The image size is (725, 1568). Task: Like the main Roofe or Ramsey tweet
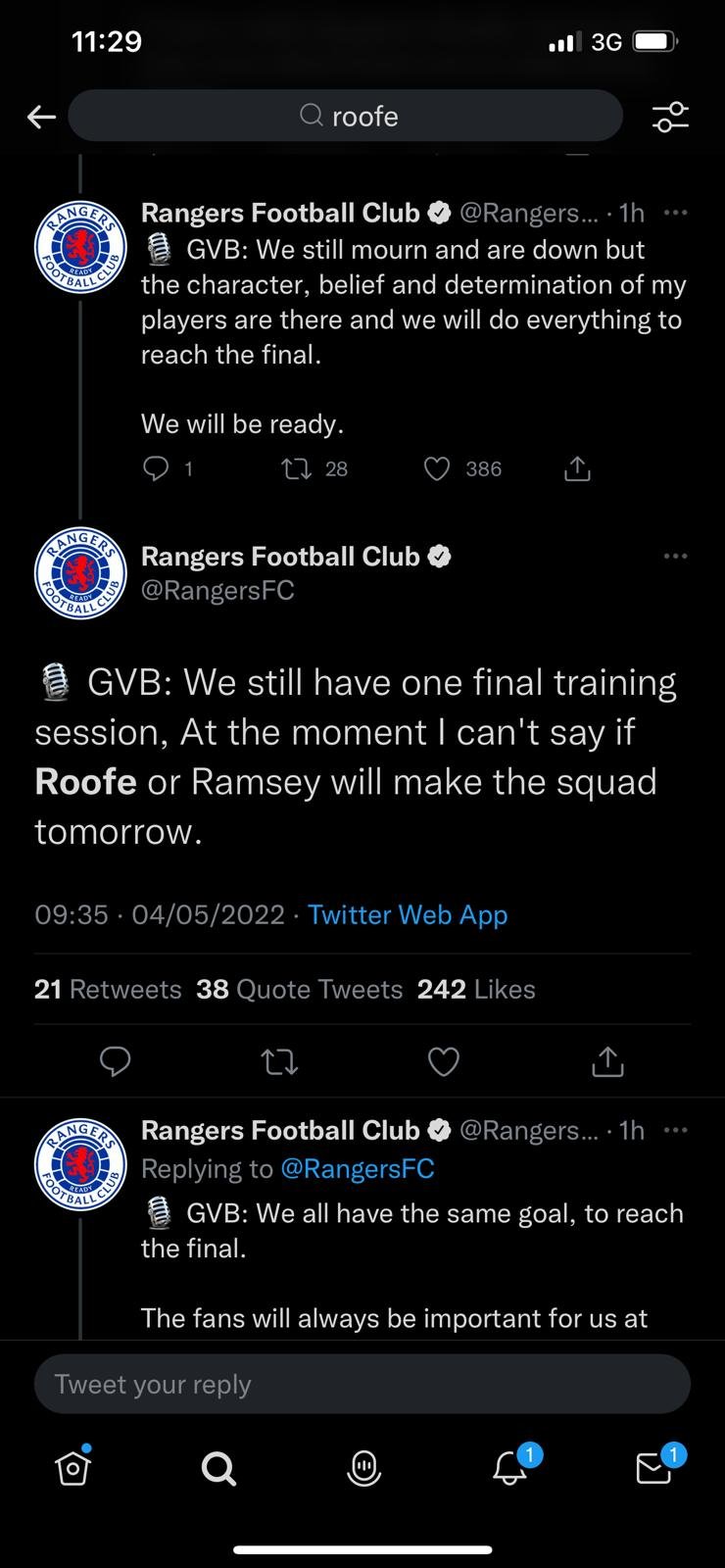pos(444,1061)
